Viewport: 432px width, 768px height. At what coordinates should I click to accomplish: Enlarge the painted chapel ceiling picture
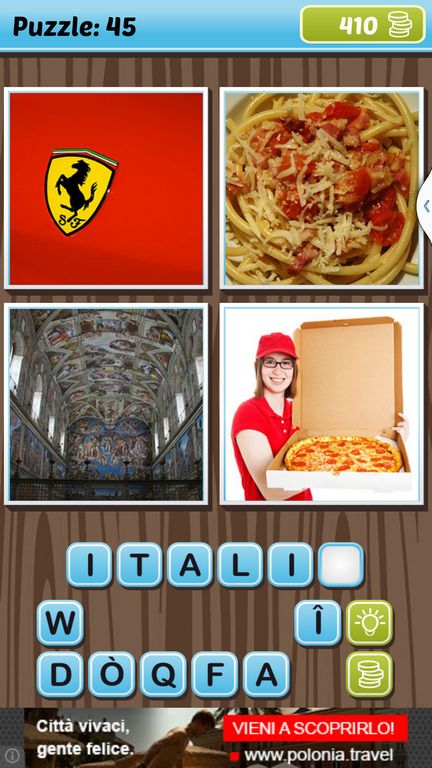click(106, 404)
